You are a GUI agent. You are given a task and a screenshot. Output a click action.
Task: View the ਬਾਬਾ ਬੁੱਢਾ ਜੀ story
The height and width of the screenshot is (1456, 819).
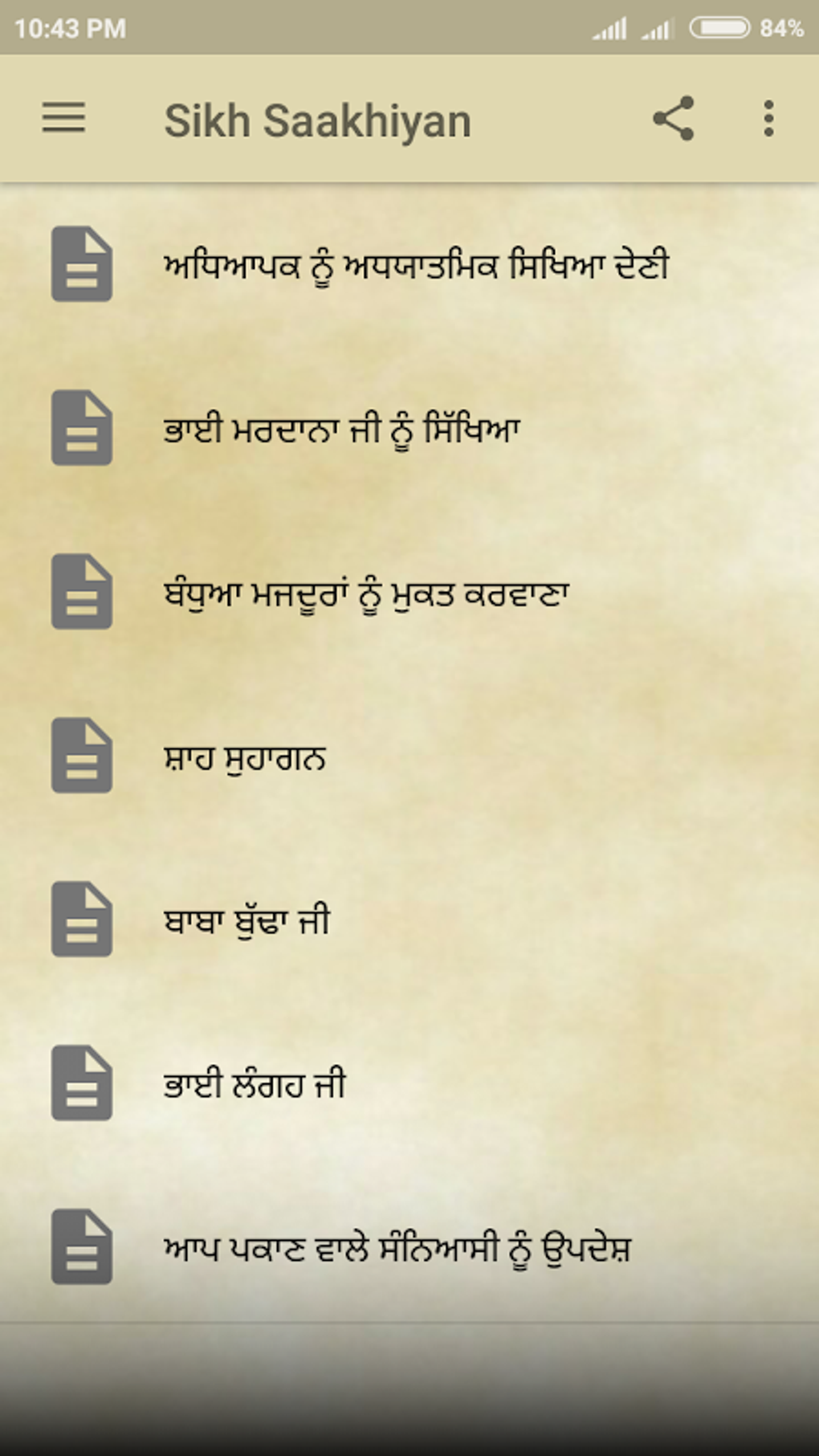(247, 921)
